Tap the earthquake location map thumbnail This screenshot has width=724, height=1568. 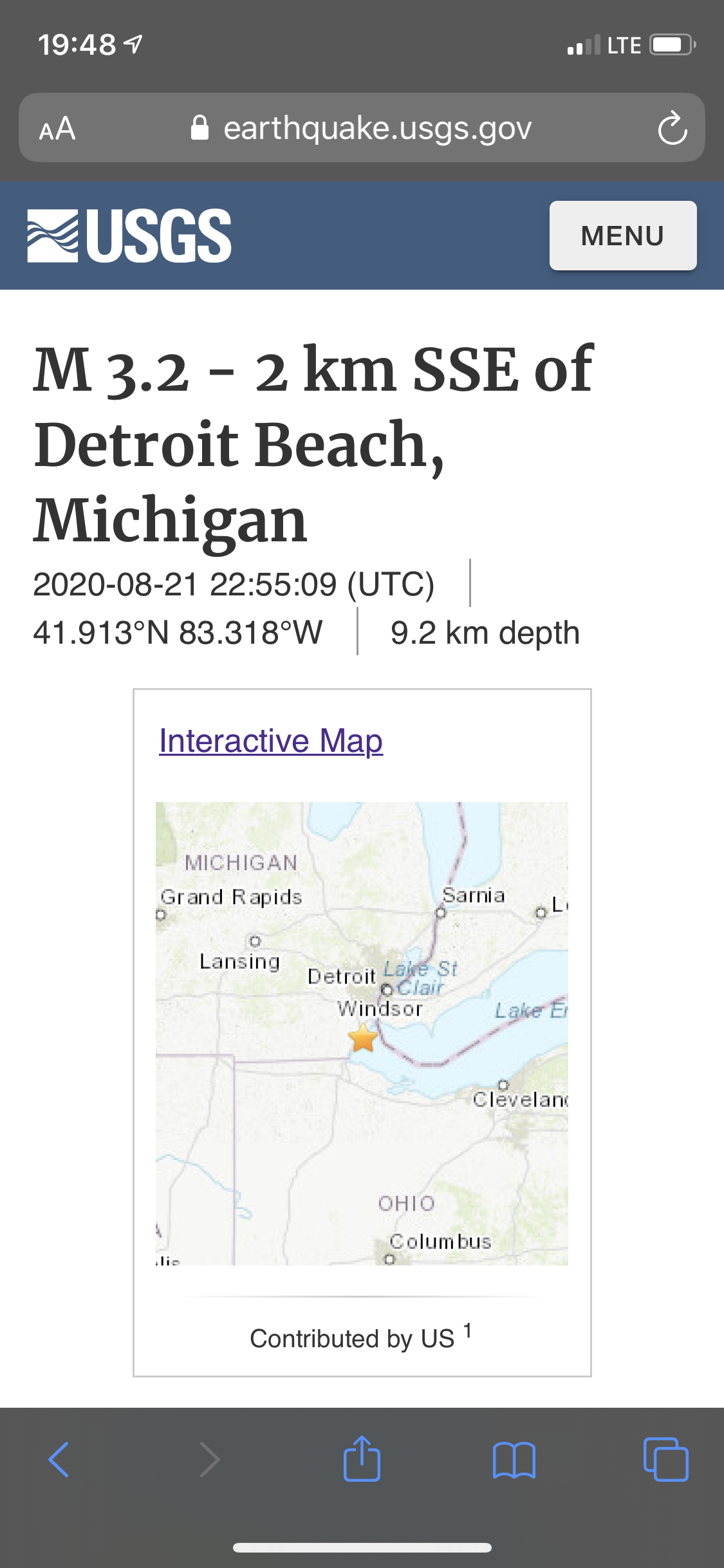pyautogui.click(x=362, y=1033)
